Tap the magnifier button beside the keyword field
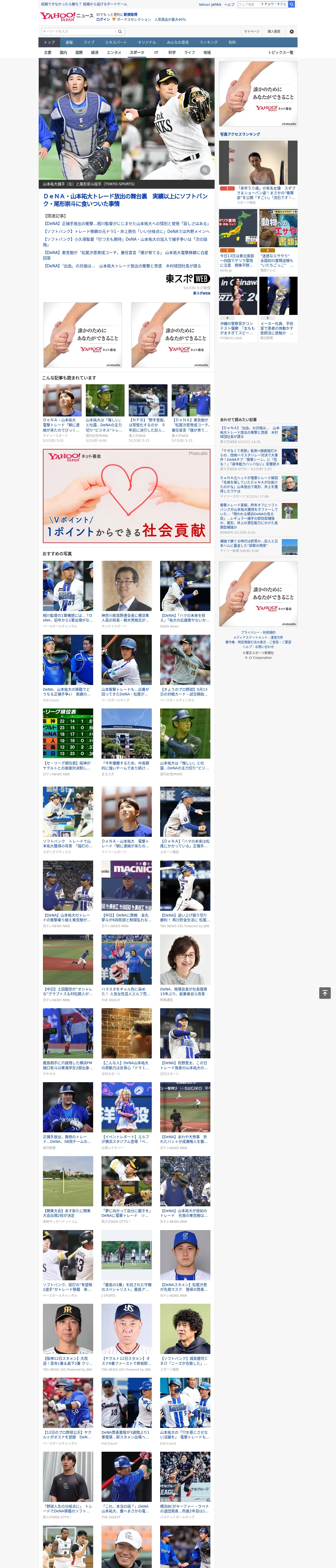The image size is (336, 1568). point(120,32)
